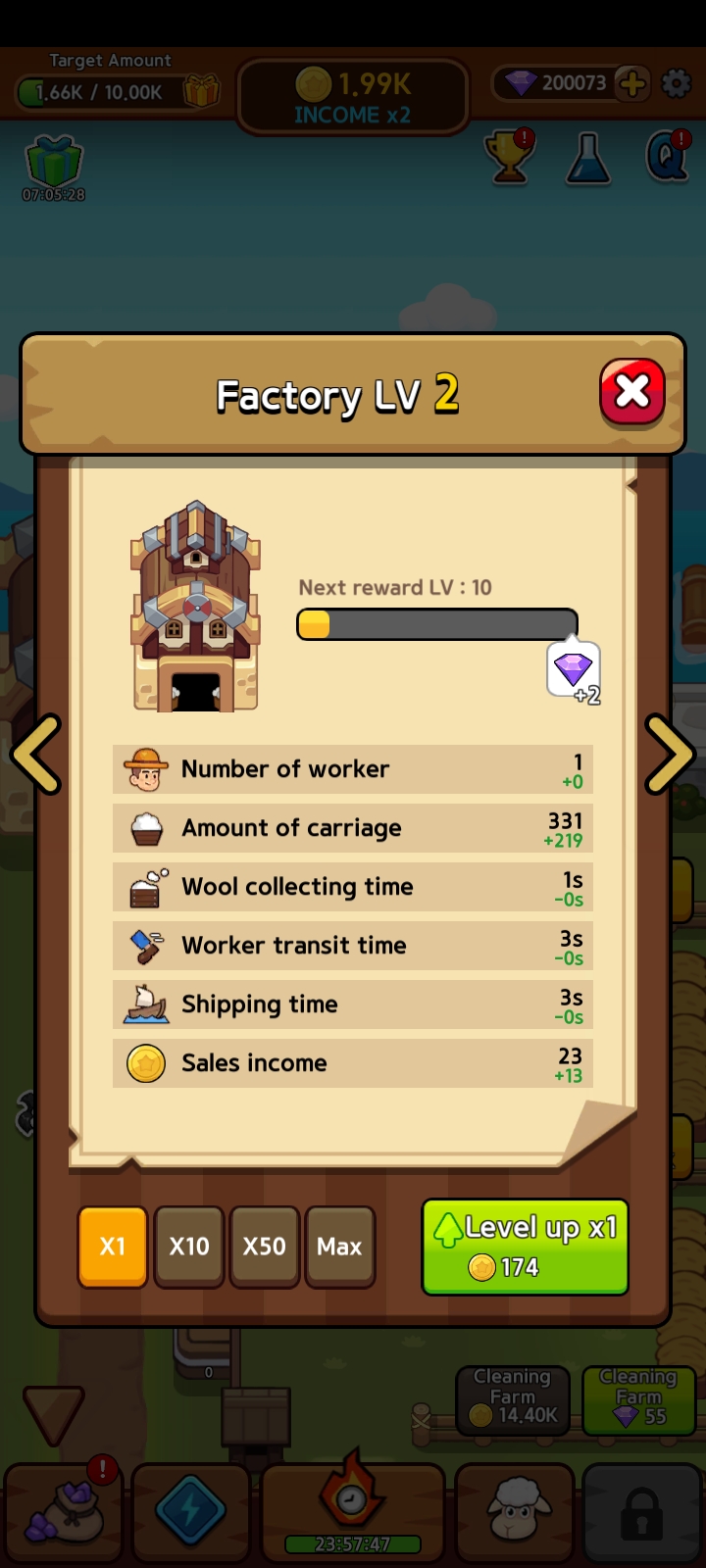Image resolution: width=706 pixels, height=1568 pixels.
Task: Open the research flask
Action: click(x=588, y=159)
